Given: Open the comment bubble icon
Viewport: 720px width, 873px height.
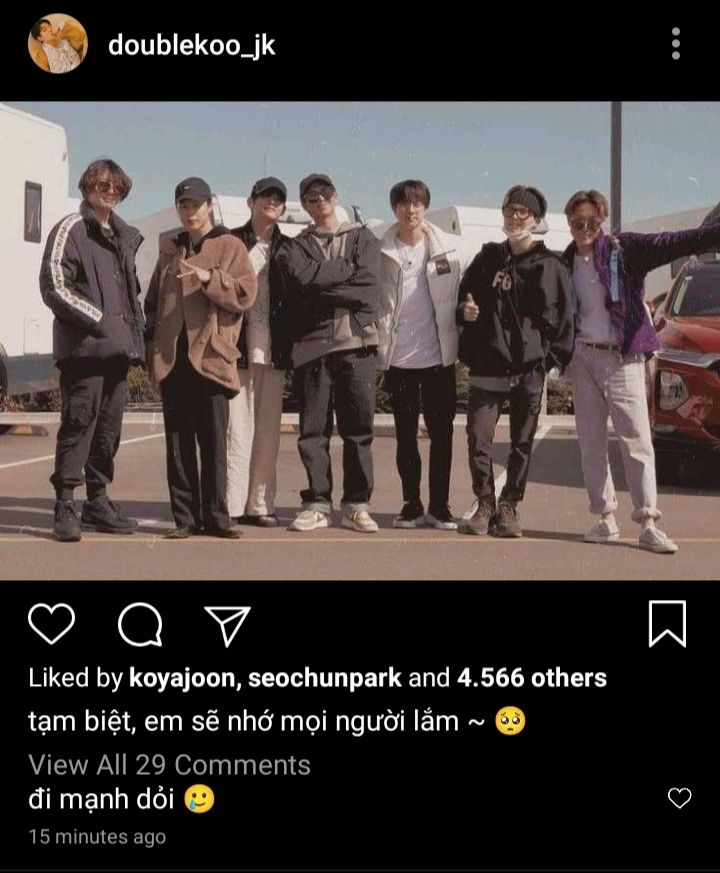Looking at the screenshot, I should click(x=140, y=626).
